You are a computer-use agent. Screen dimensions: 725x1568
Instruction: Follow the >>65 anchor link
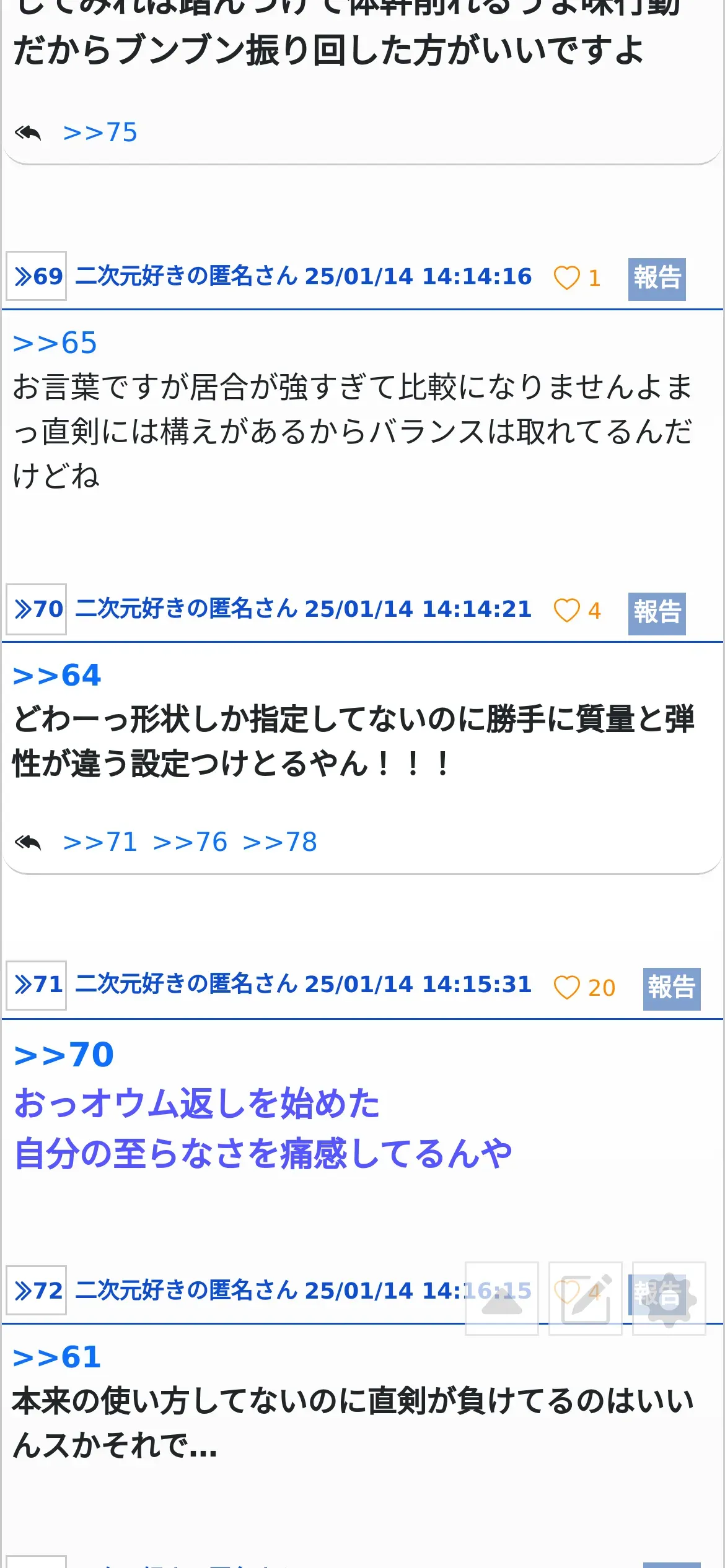point(55,343)
